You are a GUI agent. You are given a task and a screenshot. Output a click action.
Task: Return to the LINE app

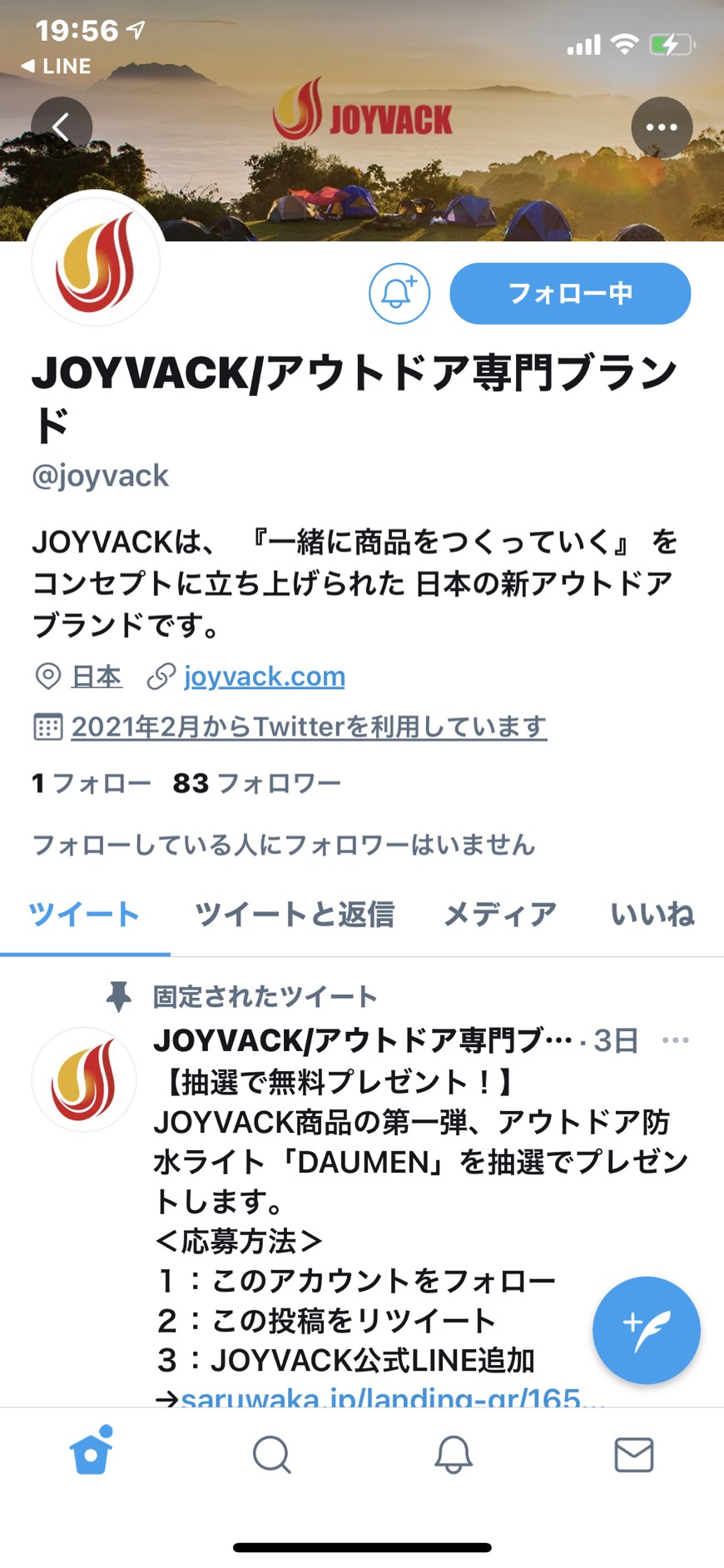(56, 66)
